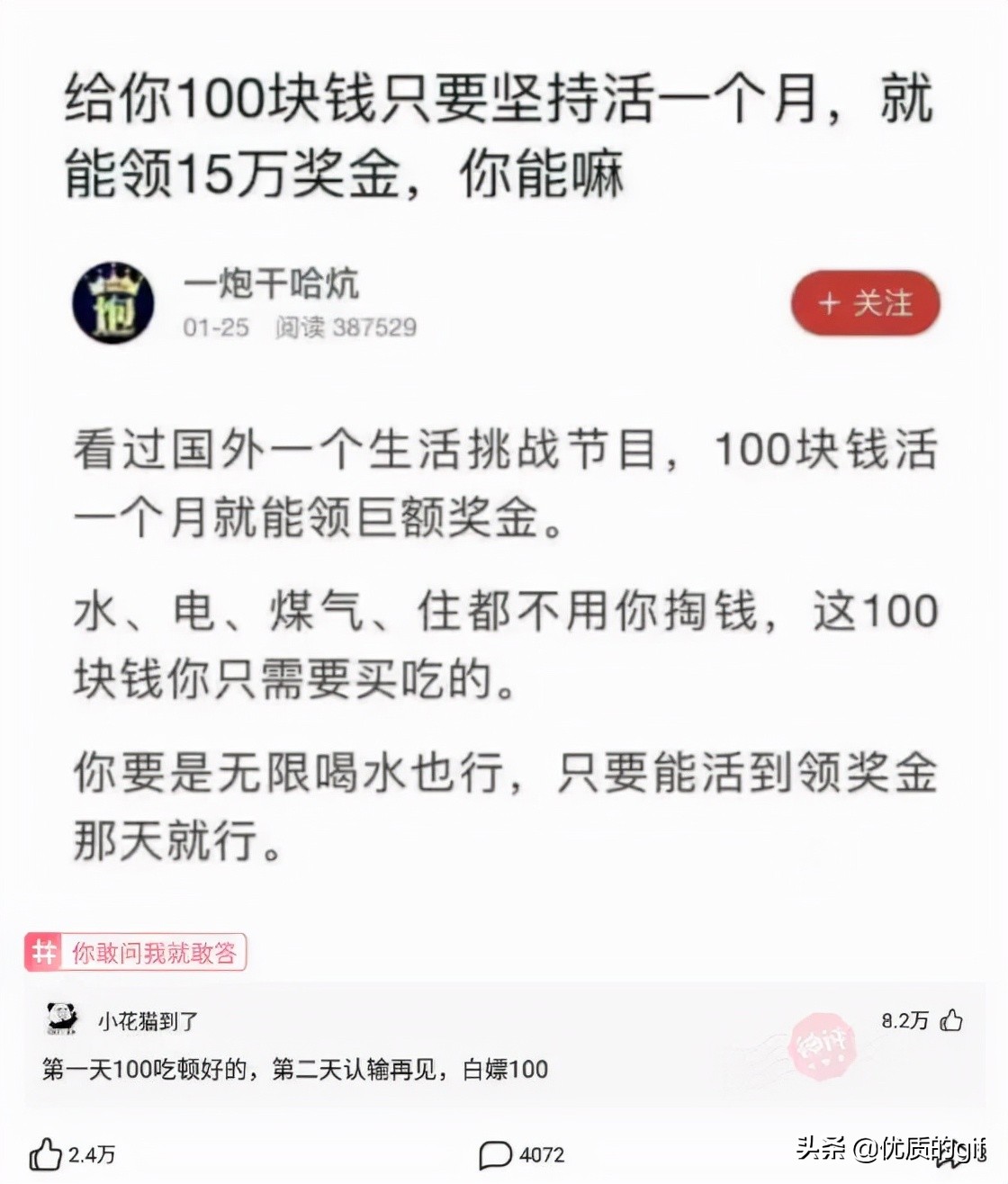Open the 4072 comments
This screenshot has height=1184, width=1008.
pos(495,1154)
